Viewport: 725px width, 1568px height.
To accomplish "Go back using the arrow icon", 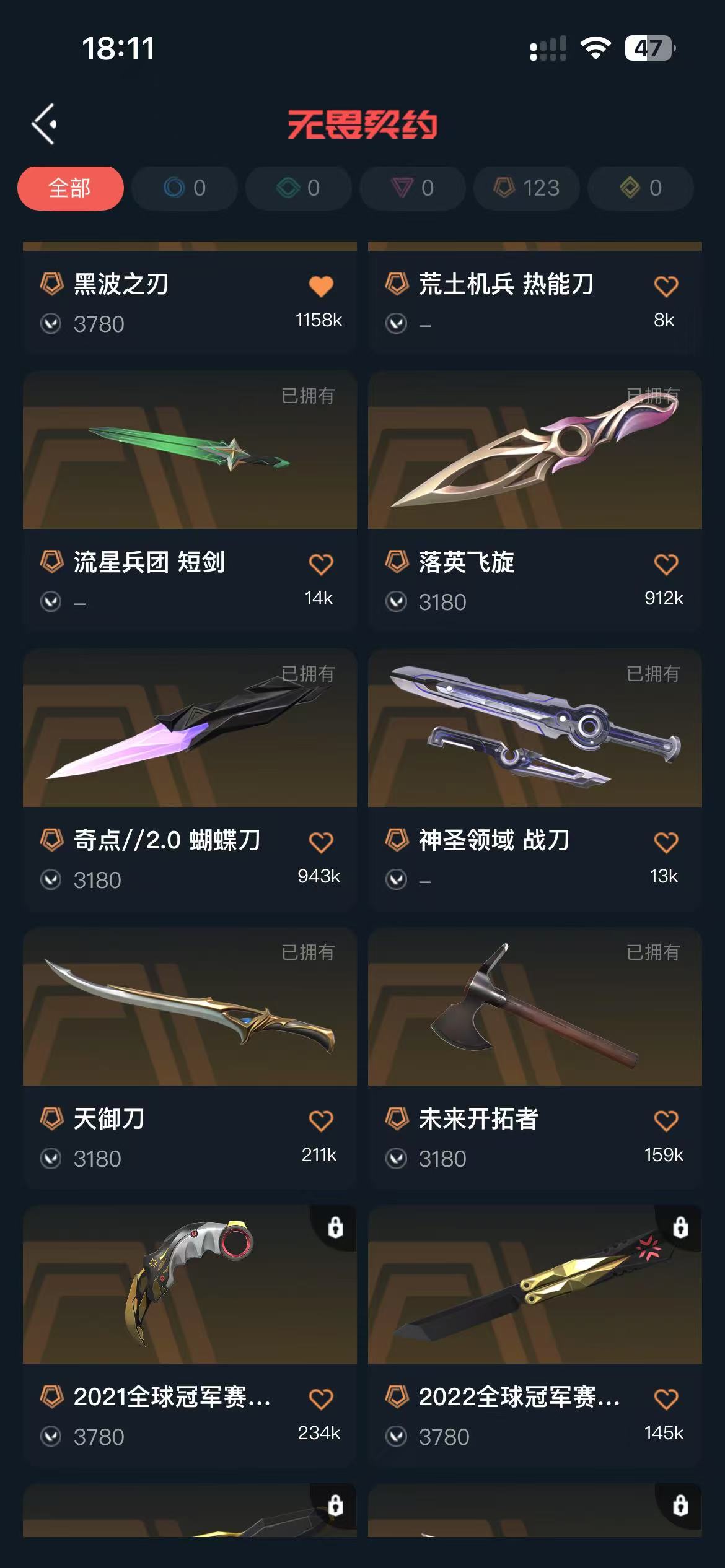I will pos(45,124).
